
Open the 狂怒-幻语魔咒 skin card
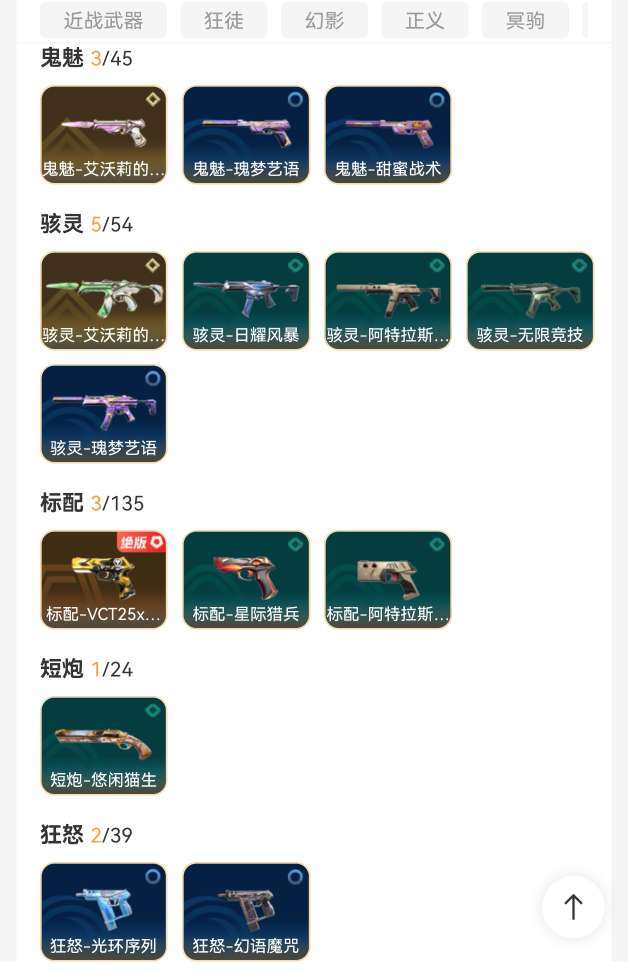click(246, 912)
